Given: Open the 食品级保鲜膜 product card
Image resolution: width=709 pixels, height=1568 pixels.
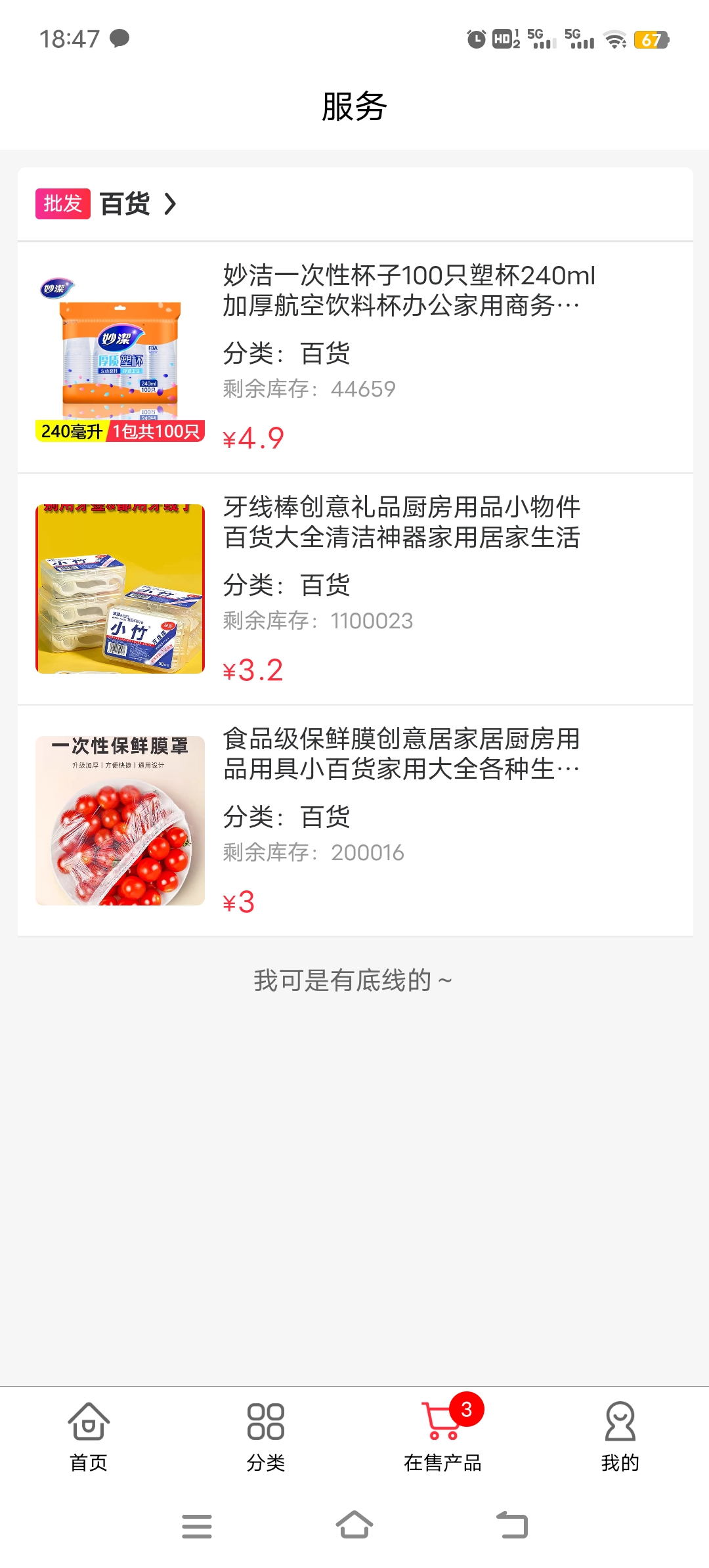Looking at the screenshot, I should pos(355,821).
